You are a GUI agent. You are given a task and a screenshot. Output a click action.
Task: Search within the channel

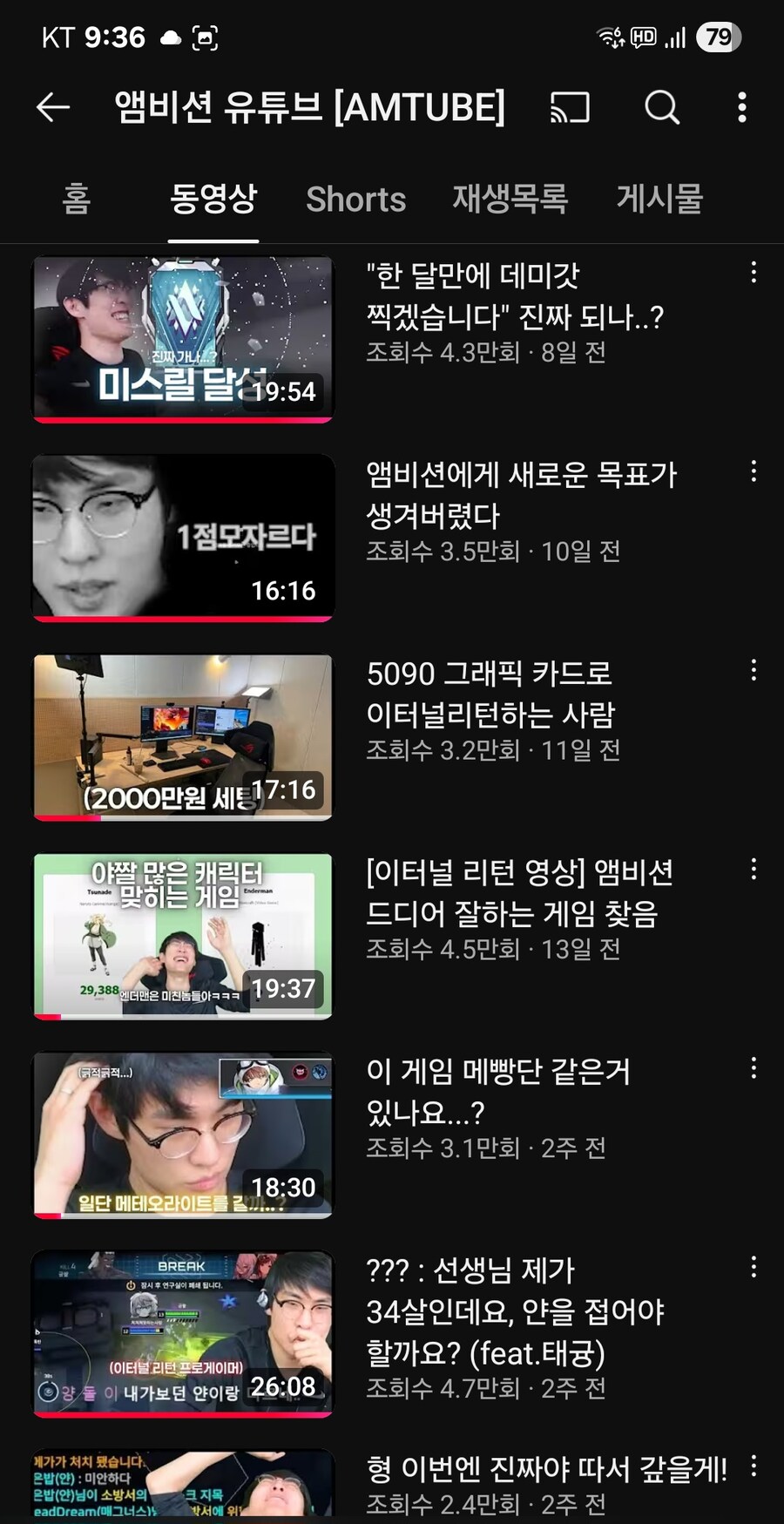[x=662, y=107]
